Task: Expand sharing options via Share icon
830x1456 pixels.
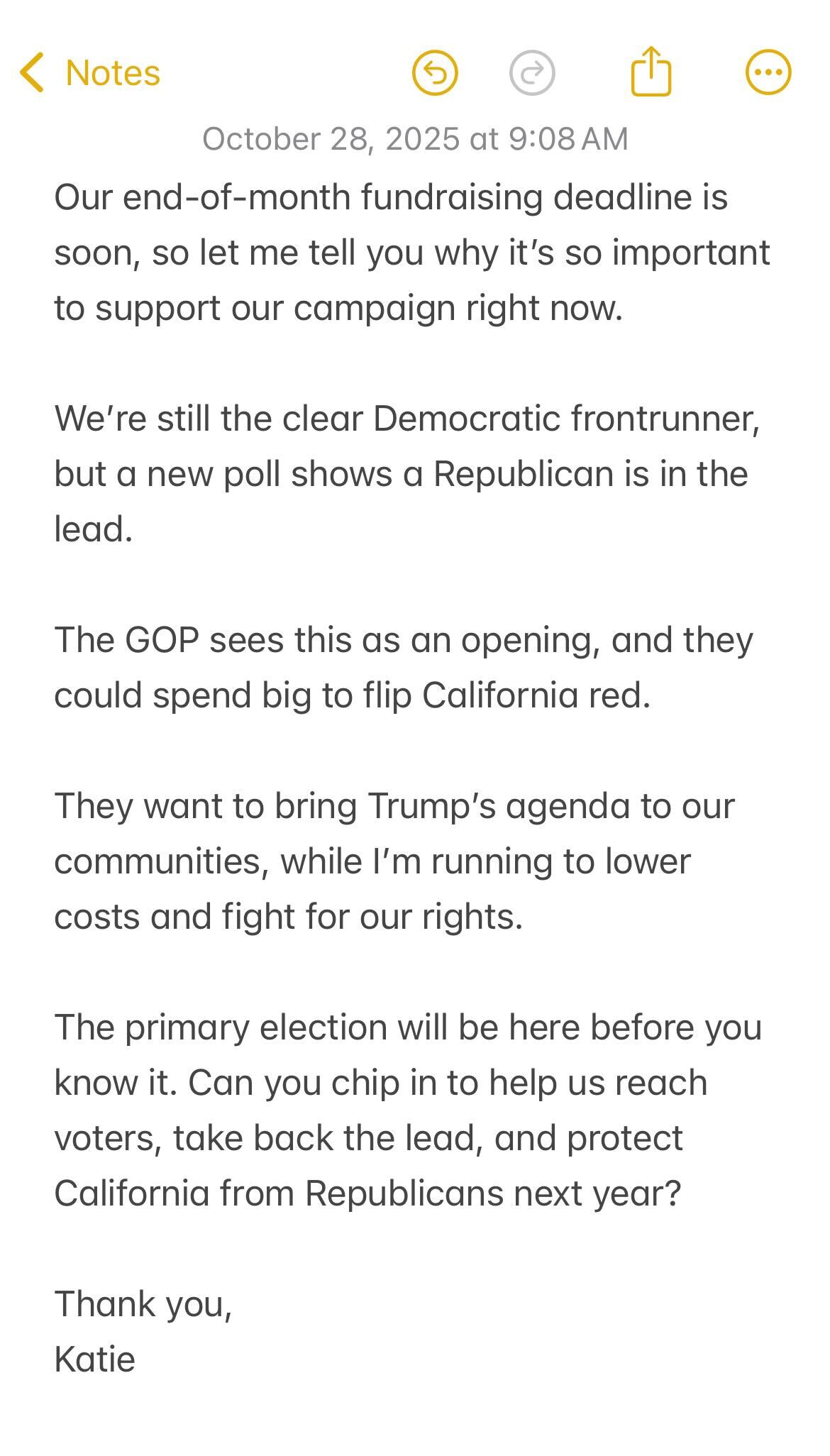Action: click(x=651, y=71)
